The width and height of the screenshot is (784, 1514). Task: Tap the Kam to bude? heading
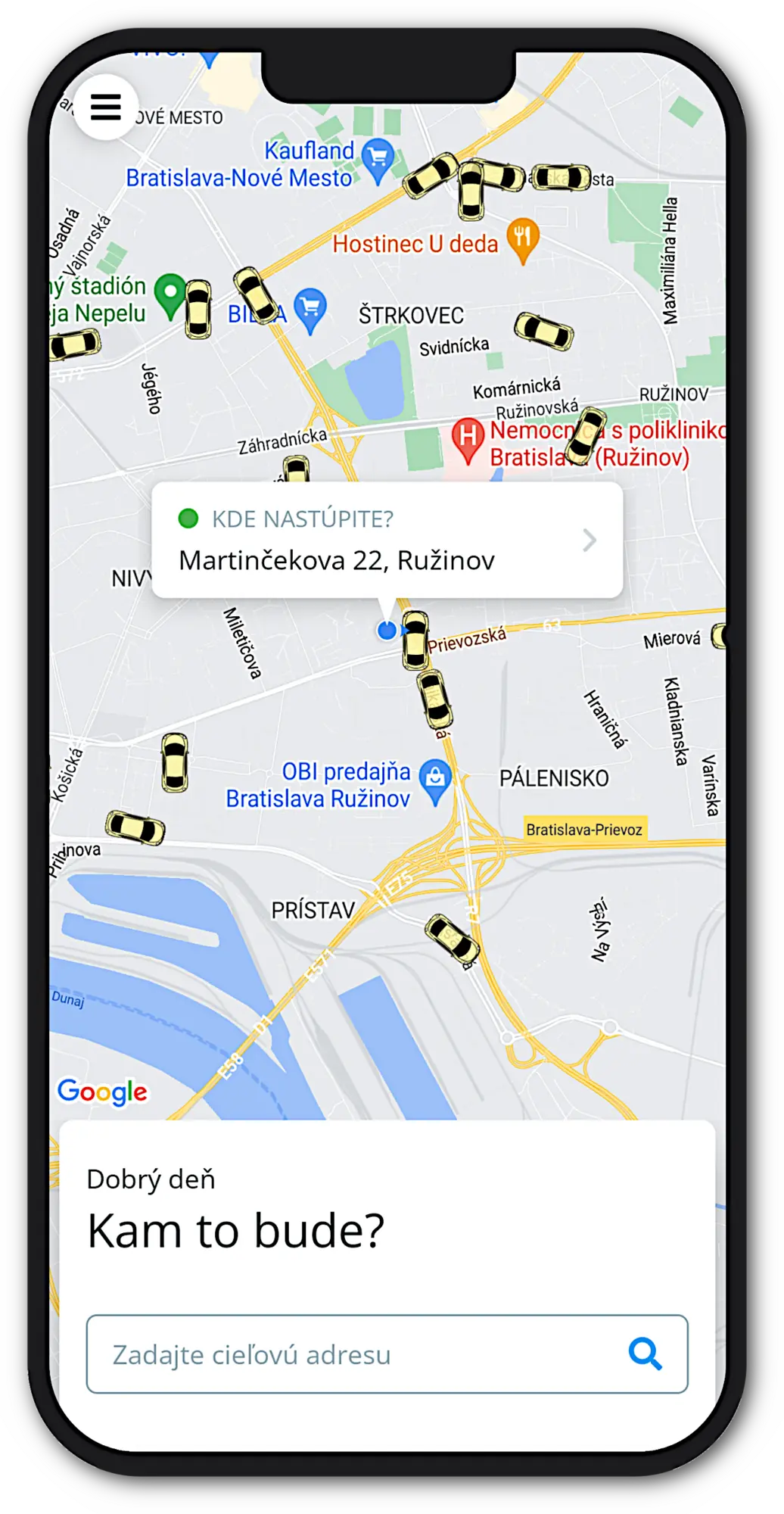point(235,1229)
